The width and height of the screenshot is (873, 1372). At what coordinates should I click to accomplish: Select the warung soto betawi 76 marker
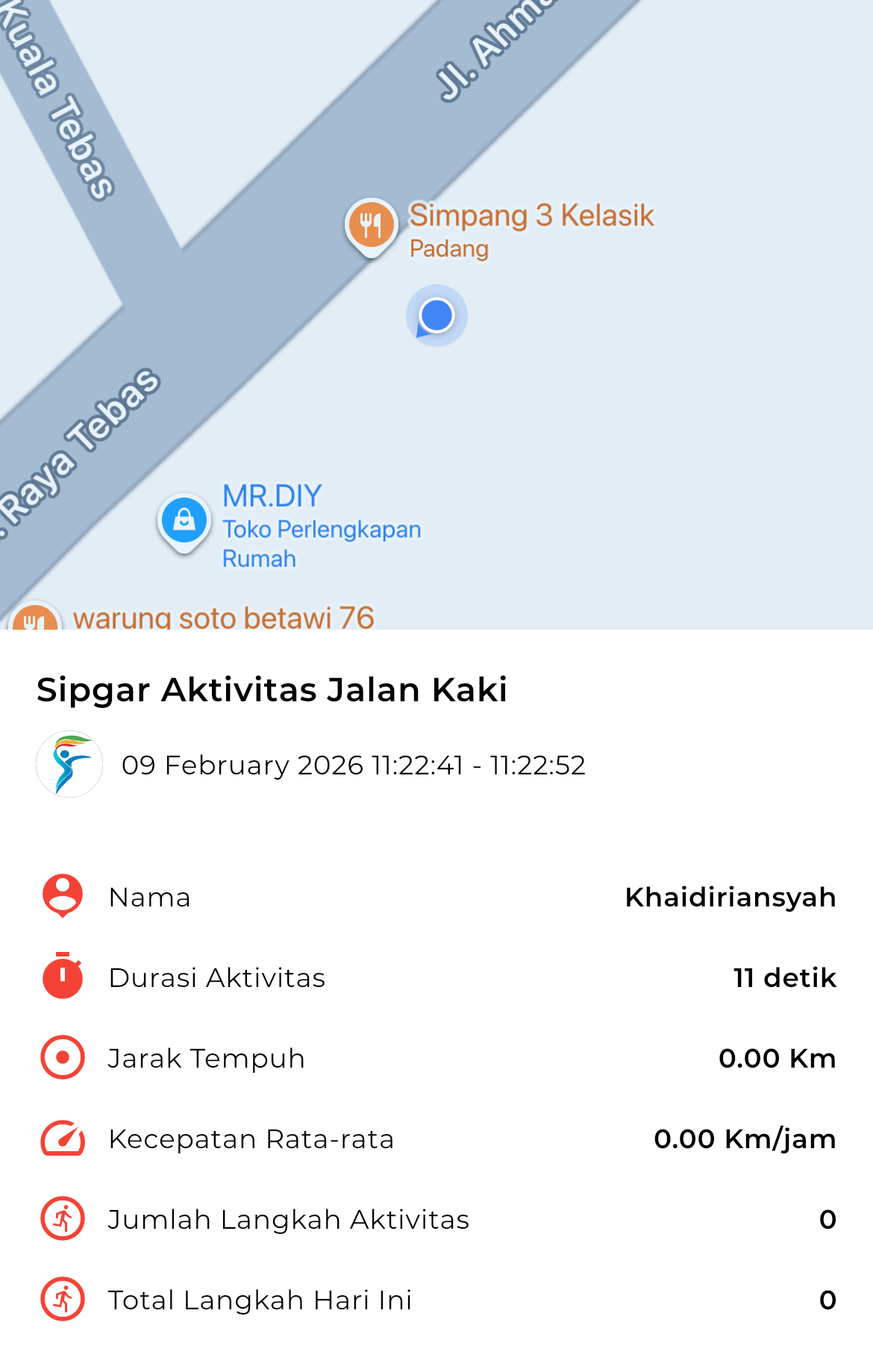point(34,618)
